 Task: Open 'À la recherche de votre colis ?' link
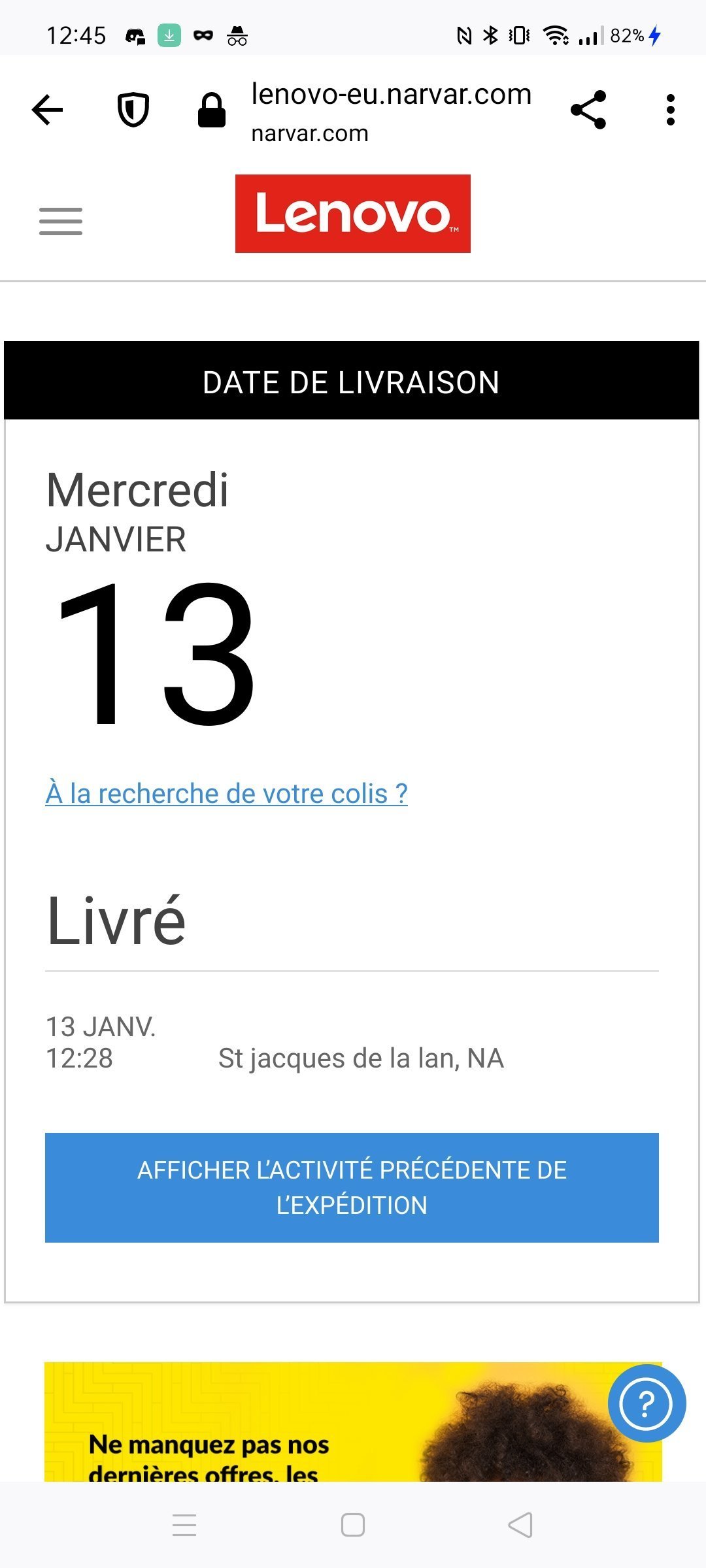click(227, 794)
